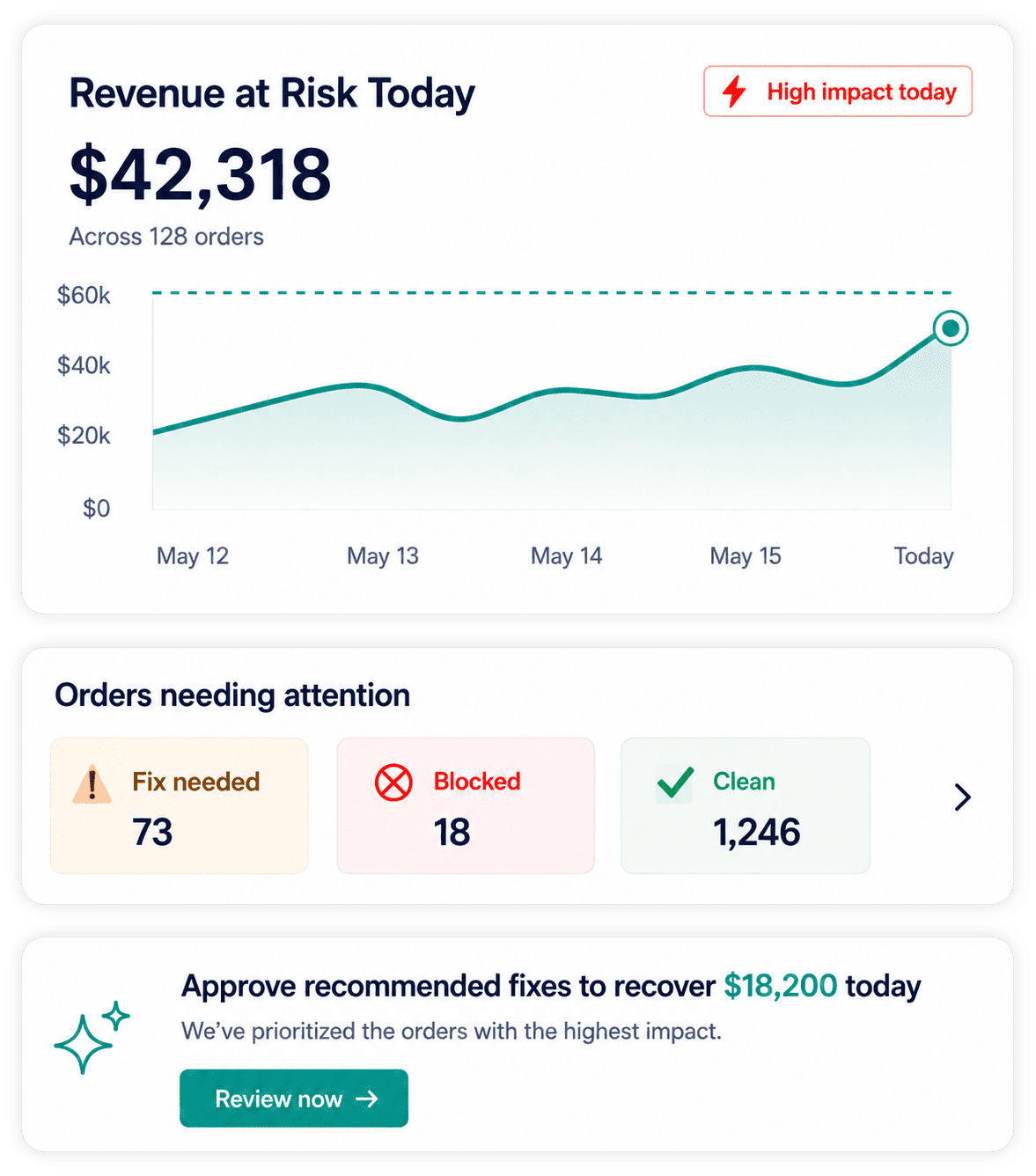
Task: Tap the chevron next to order cards
Action: click(x=962, y=797)
